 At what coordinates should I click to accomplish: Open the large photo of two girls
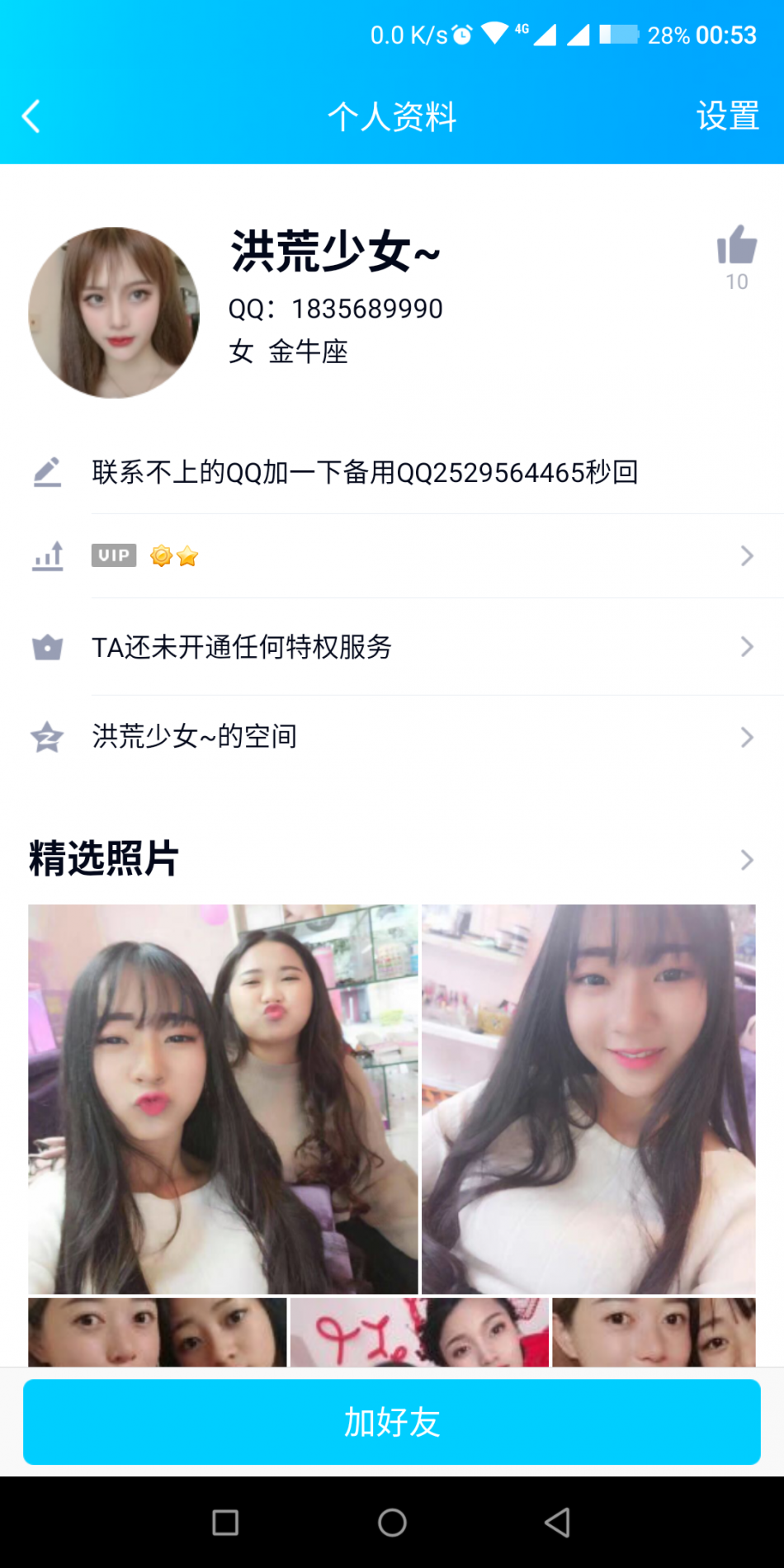tap(223, 1099)
